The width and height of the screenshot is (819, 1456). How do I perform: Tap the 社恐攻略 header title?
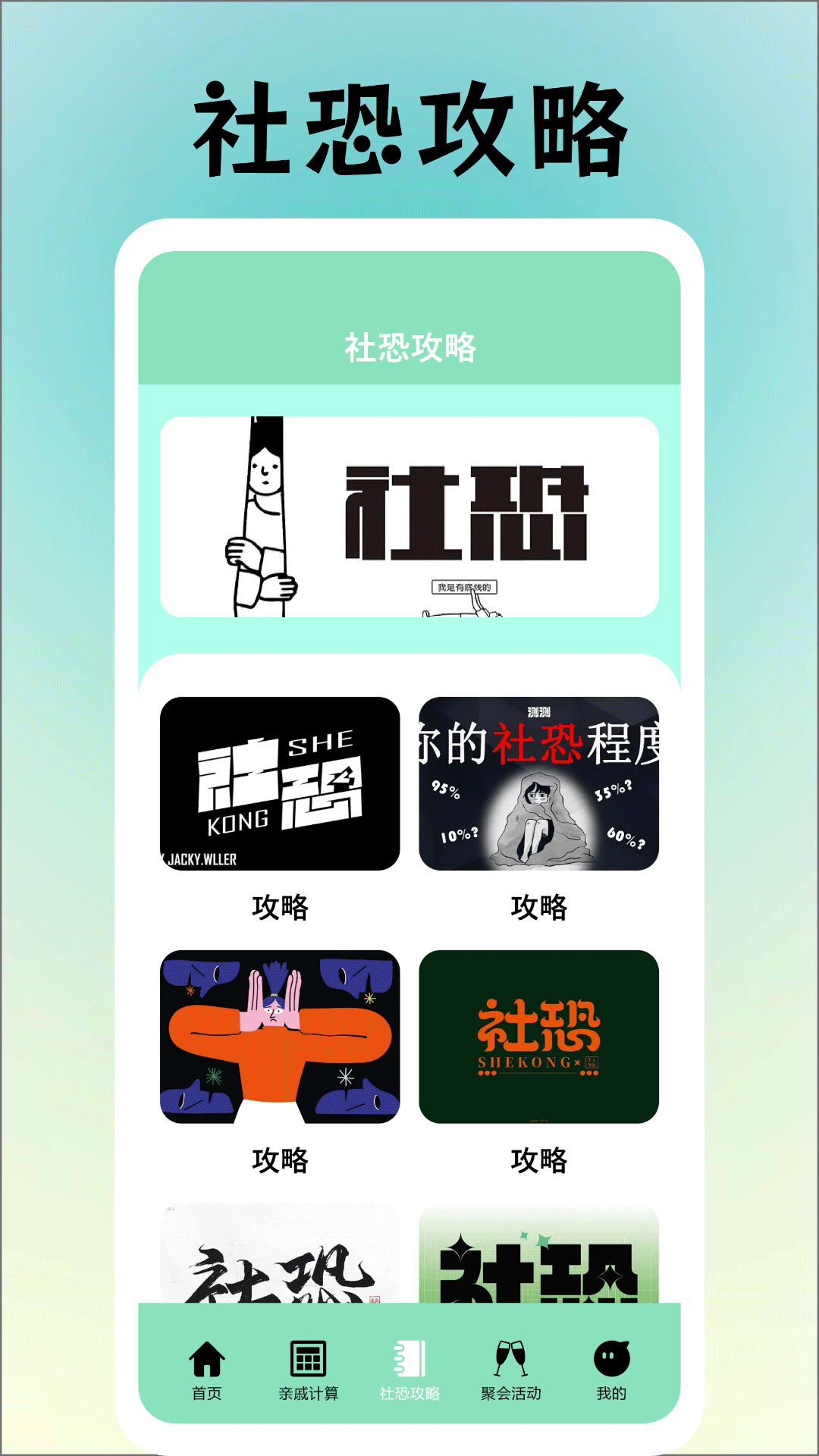tap(409, 347)
